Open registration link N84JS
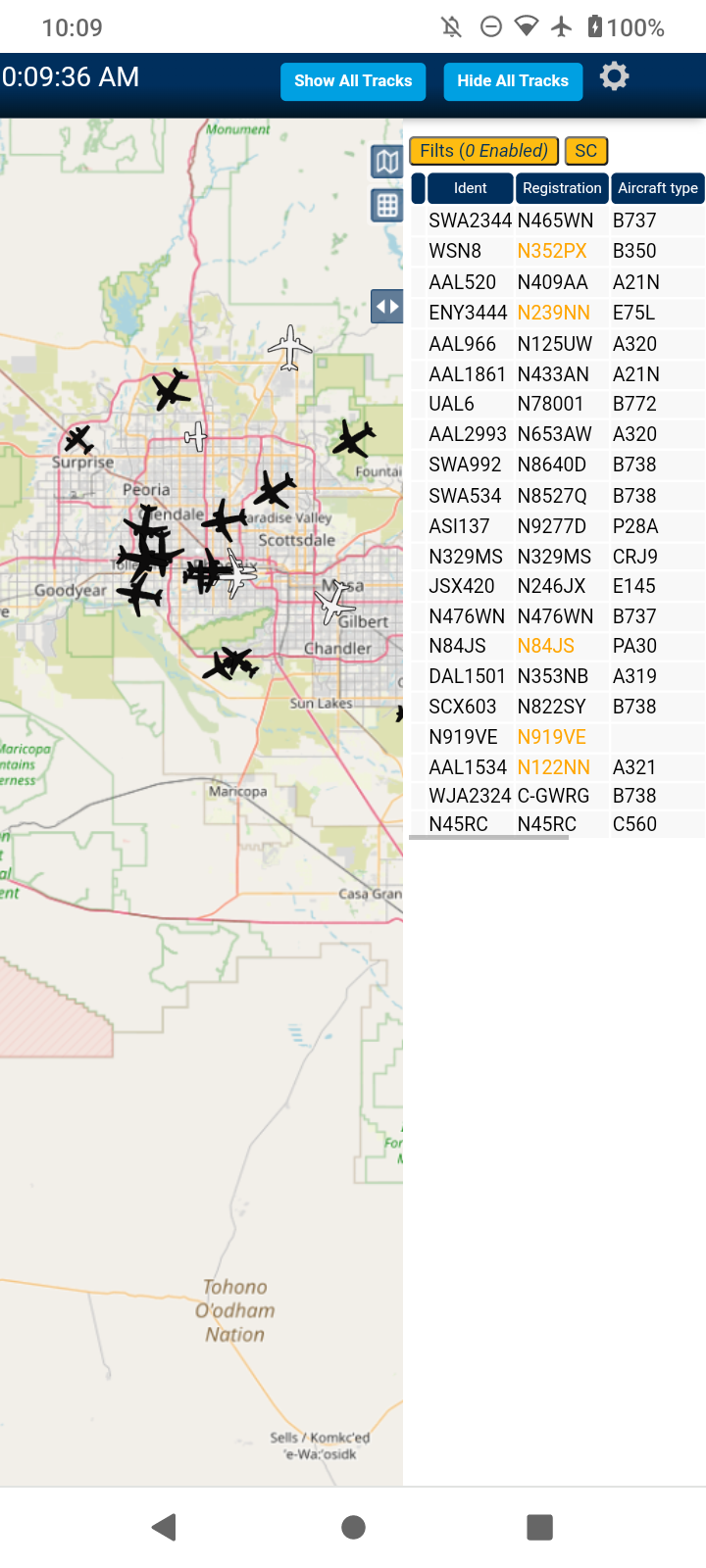Screen dimensions: 706x1568 point(545,646)
